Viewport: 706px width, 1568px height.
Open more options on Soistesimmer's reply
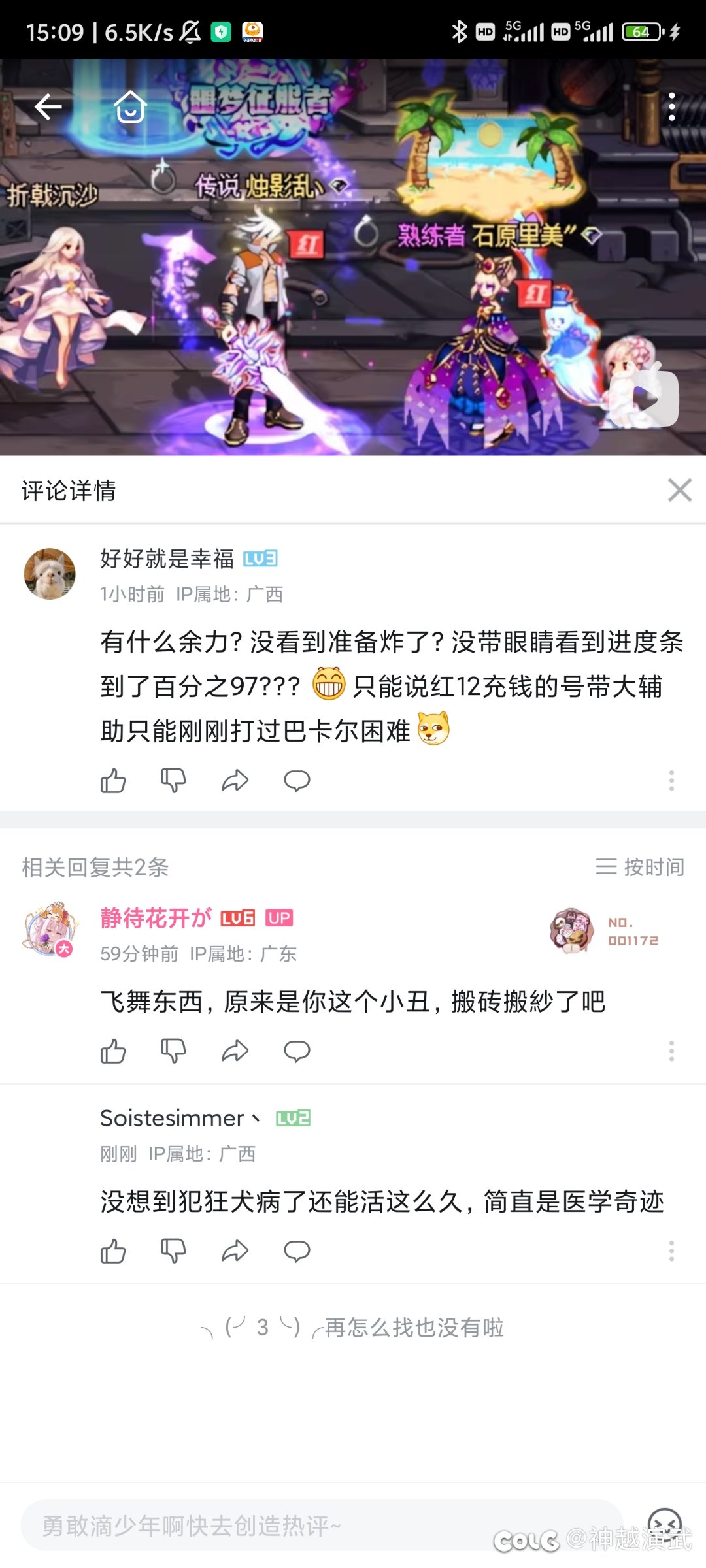point(671,1250)
